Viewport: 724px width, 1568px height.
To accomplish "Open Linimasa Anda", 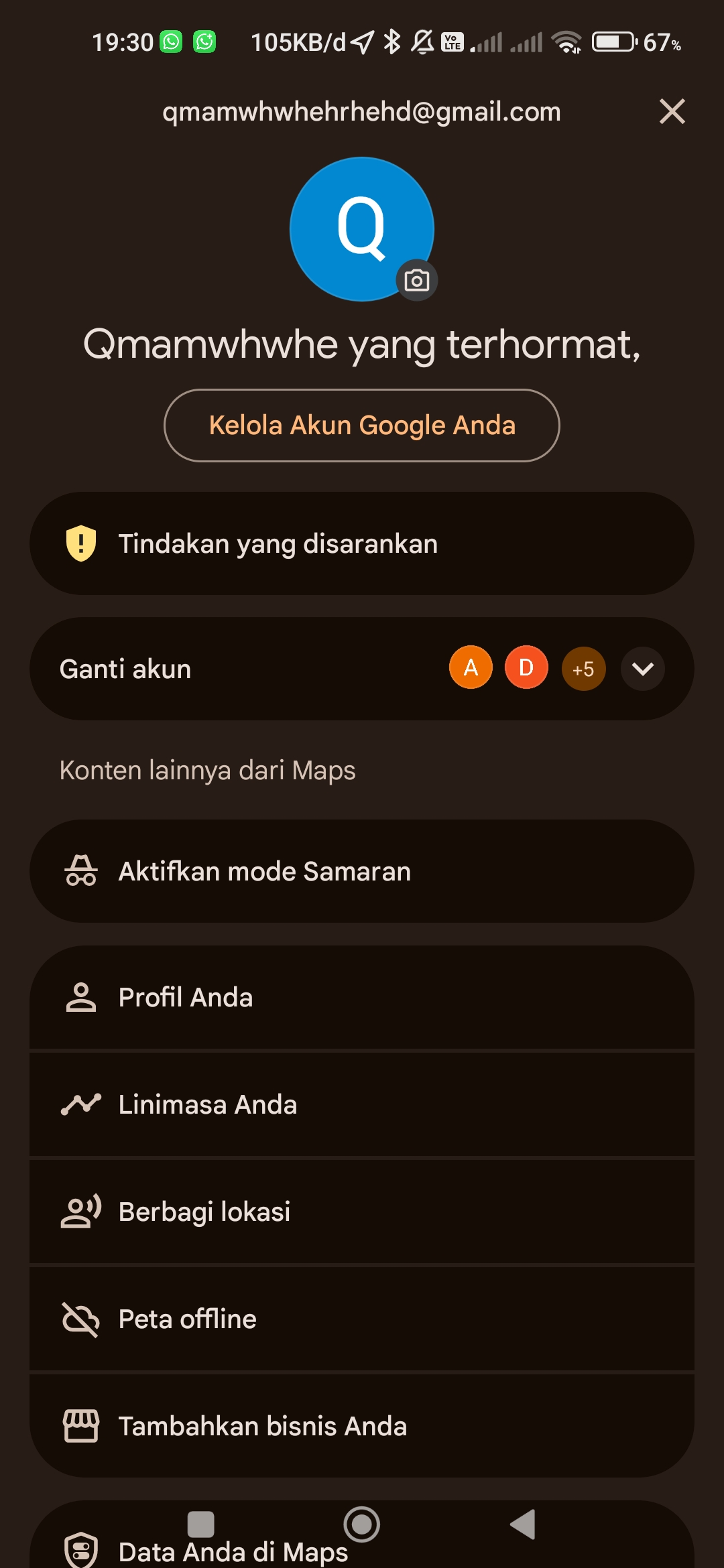I will [x=362, y=1104].
